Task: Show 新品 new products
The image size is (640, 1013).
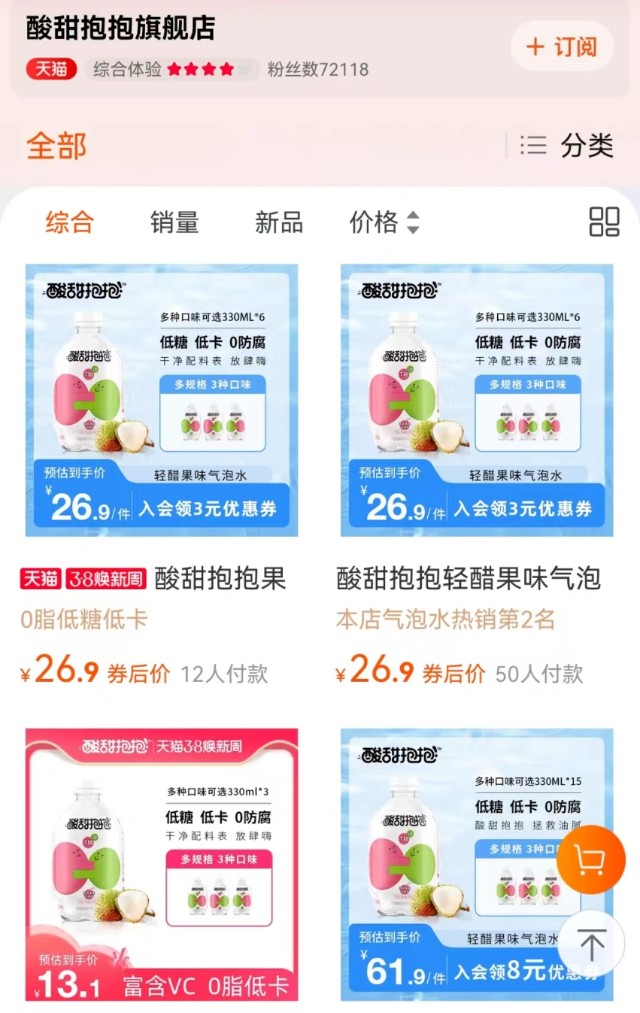Action: [x=279, y=222]
